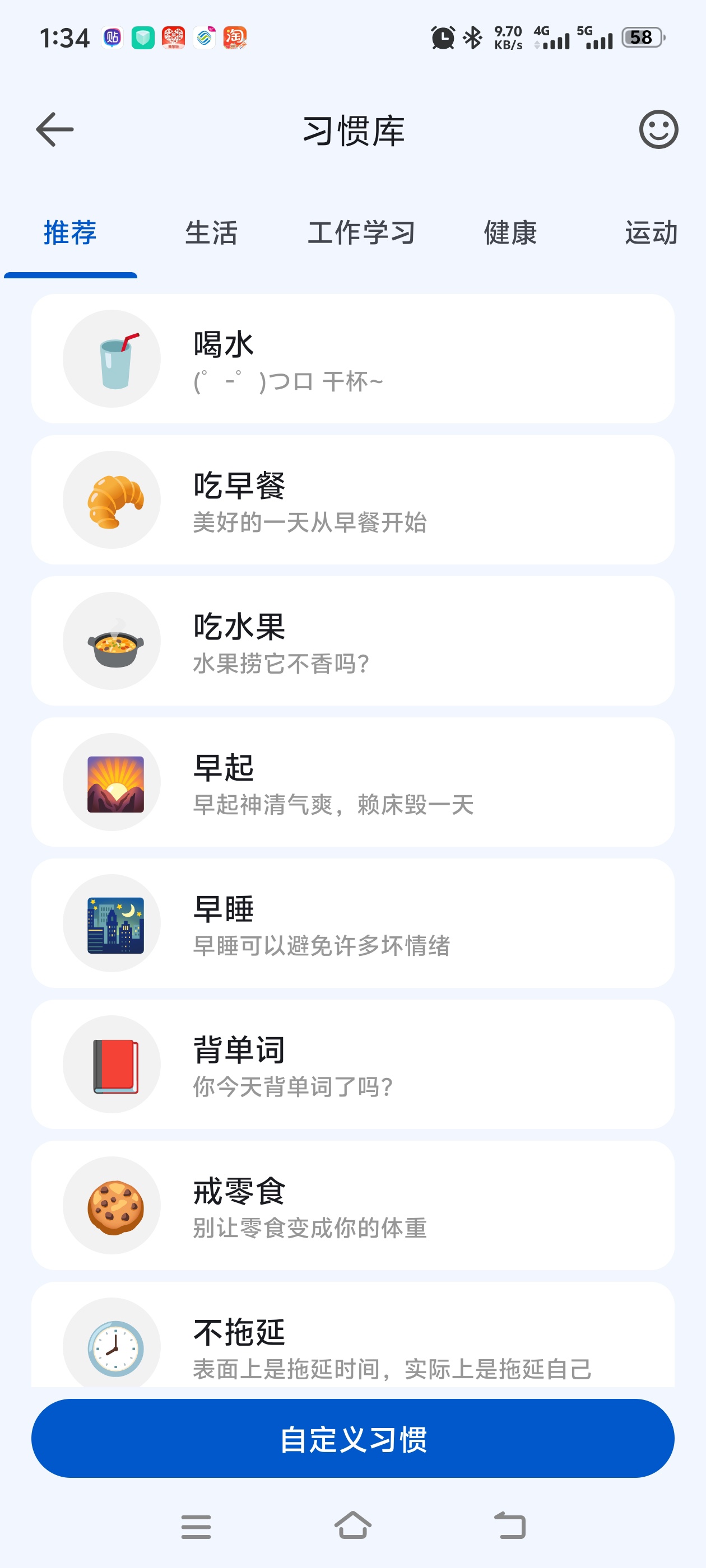Switch to the 生活 tab

(211, 233)
